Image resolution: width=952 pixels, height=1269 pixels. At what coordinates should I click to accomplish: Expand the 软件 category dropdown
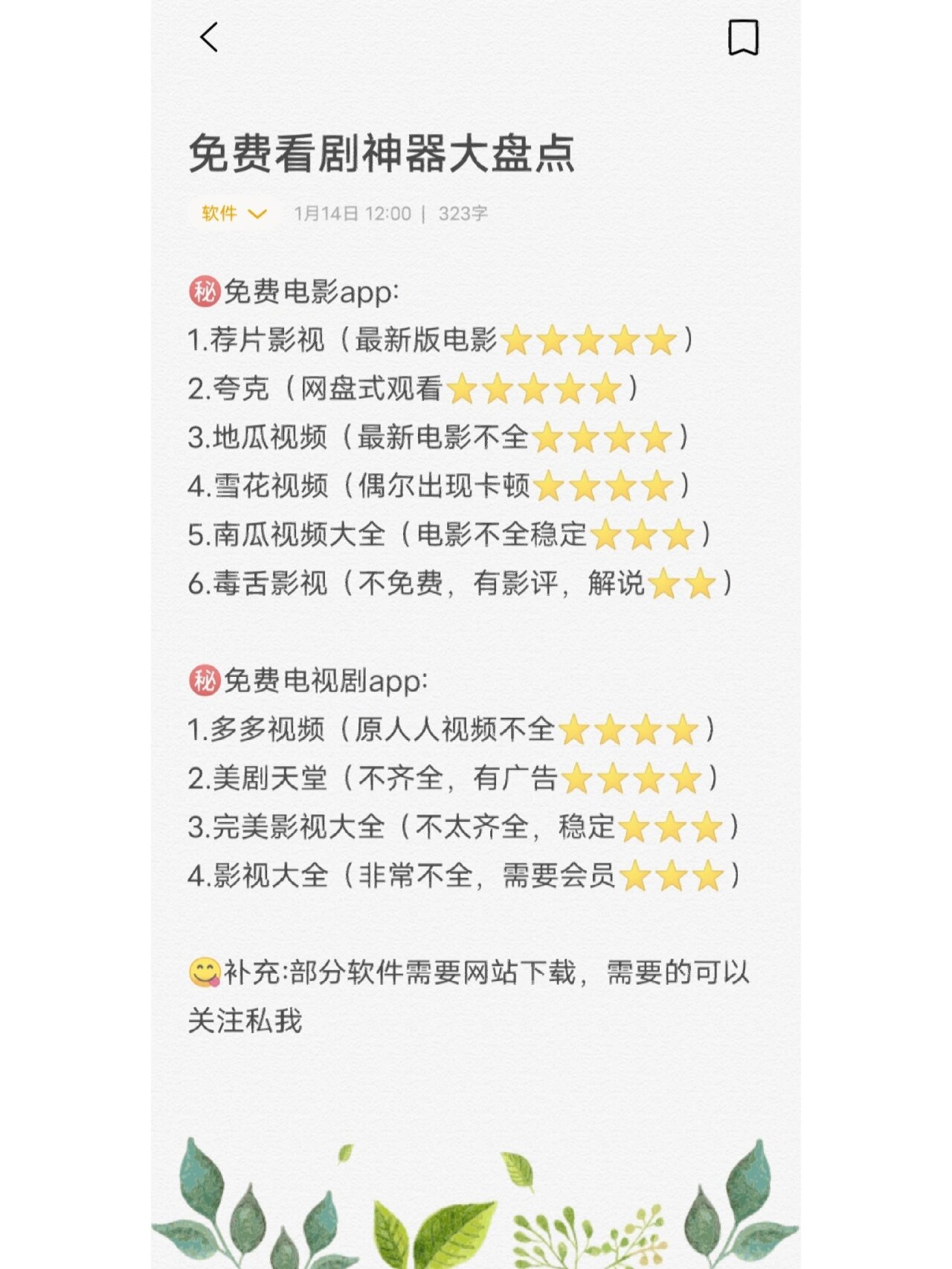234,214
